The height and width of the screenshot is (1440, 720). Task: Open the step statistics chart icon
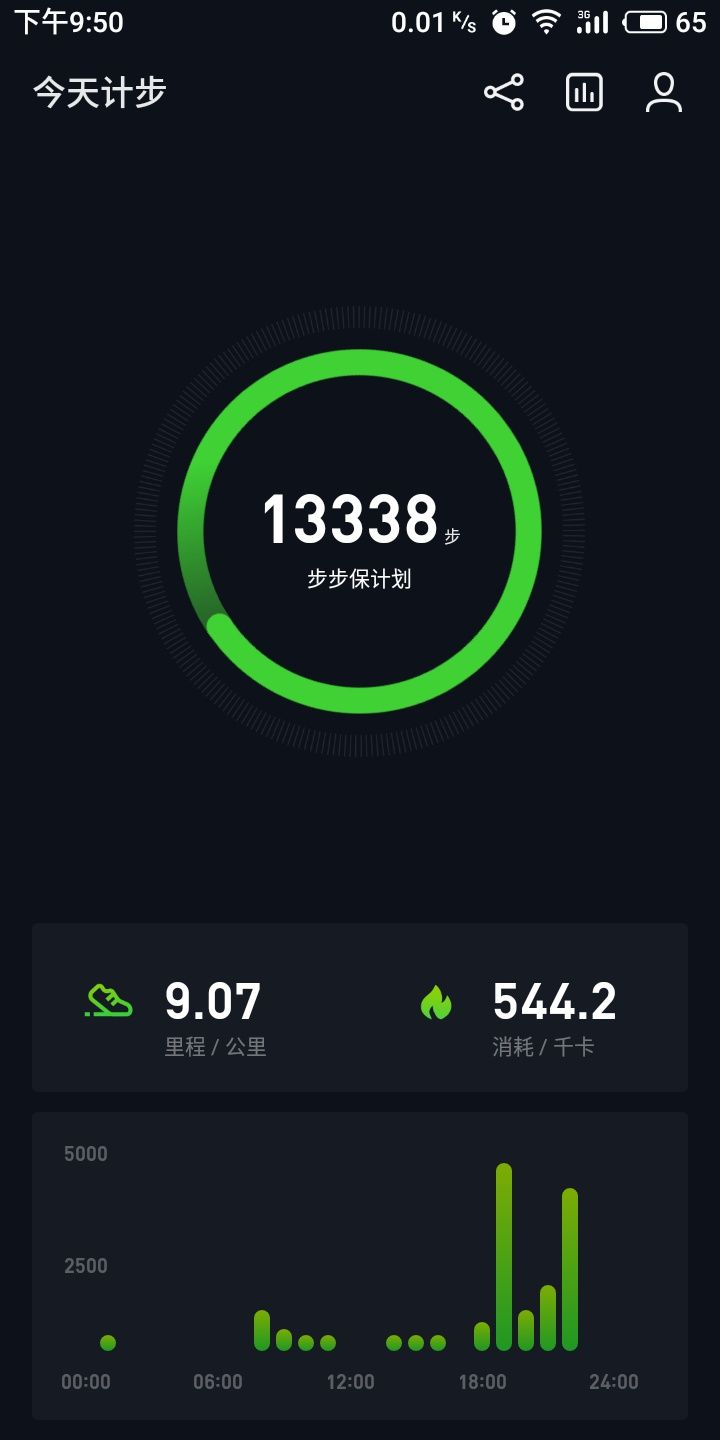(585, 92)
